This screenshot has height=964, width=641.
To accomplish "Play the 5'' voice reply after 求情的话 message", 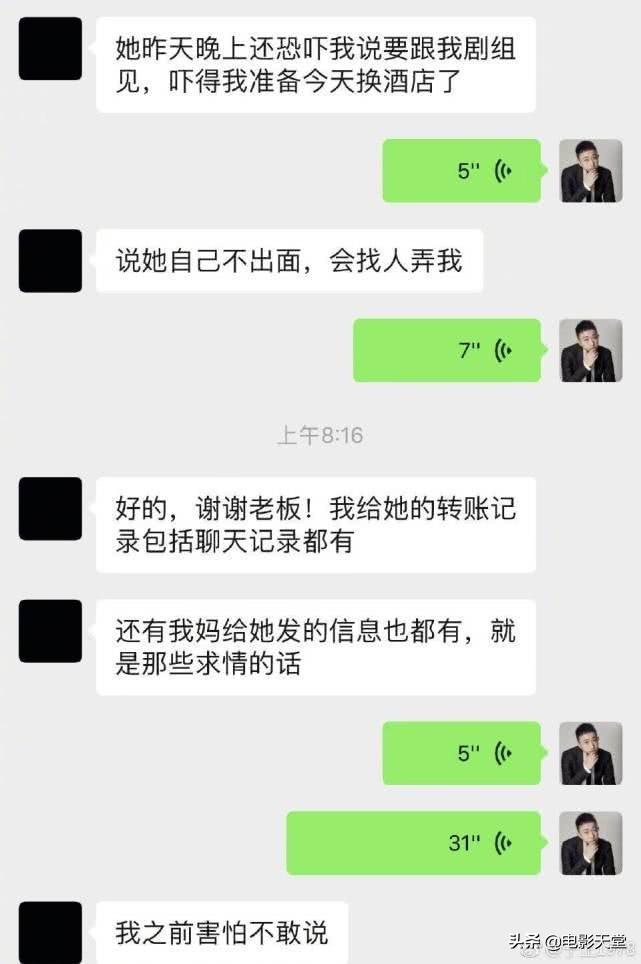I will (461, 753).
